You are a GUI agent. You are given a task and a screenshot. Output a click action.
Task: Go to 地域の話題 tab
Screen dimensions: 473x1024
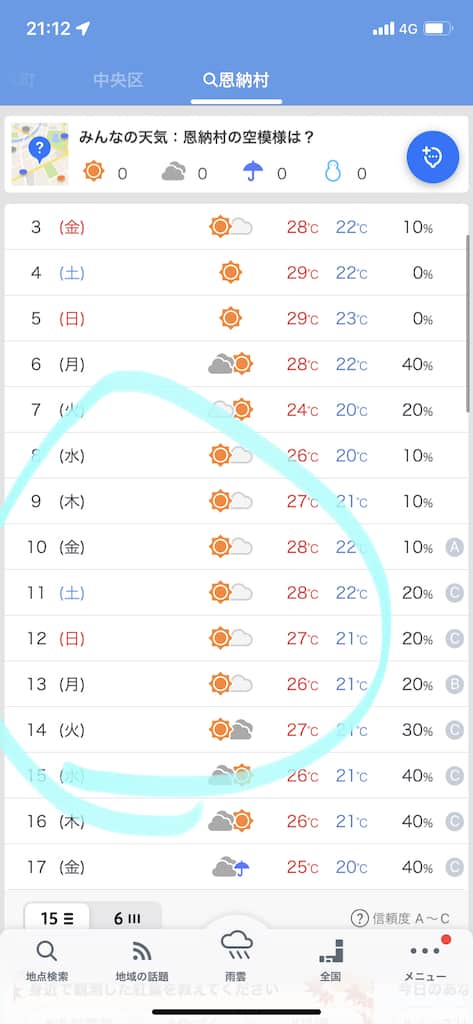tap(142, 961)
